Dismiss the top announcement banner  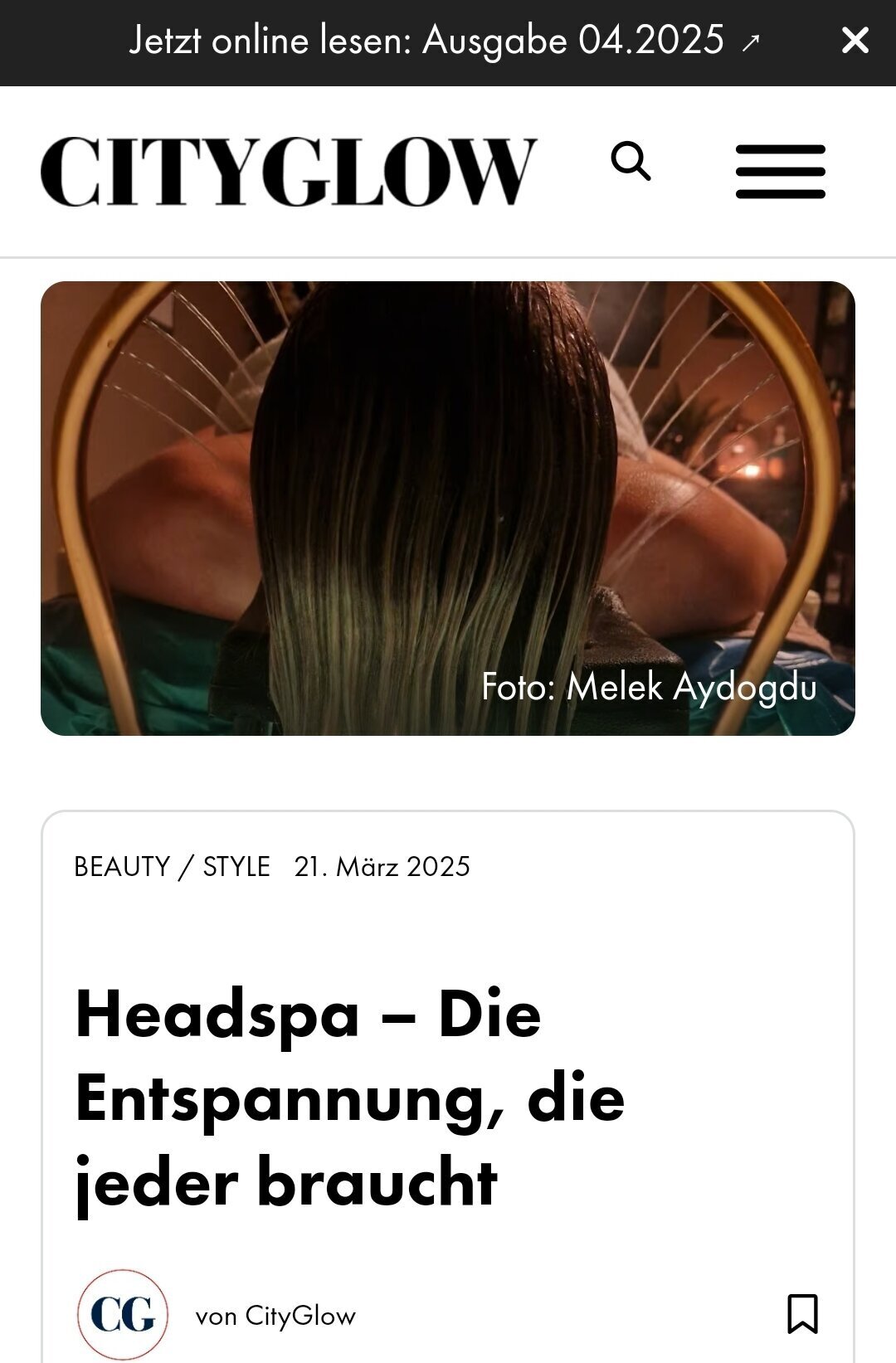coord(855,41)
